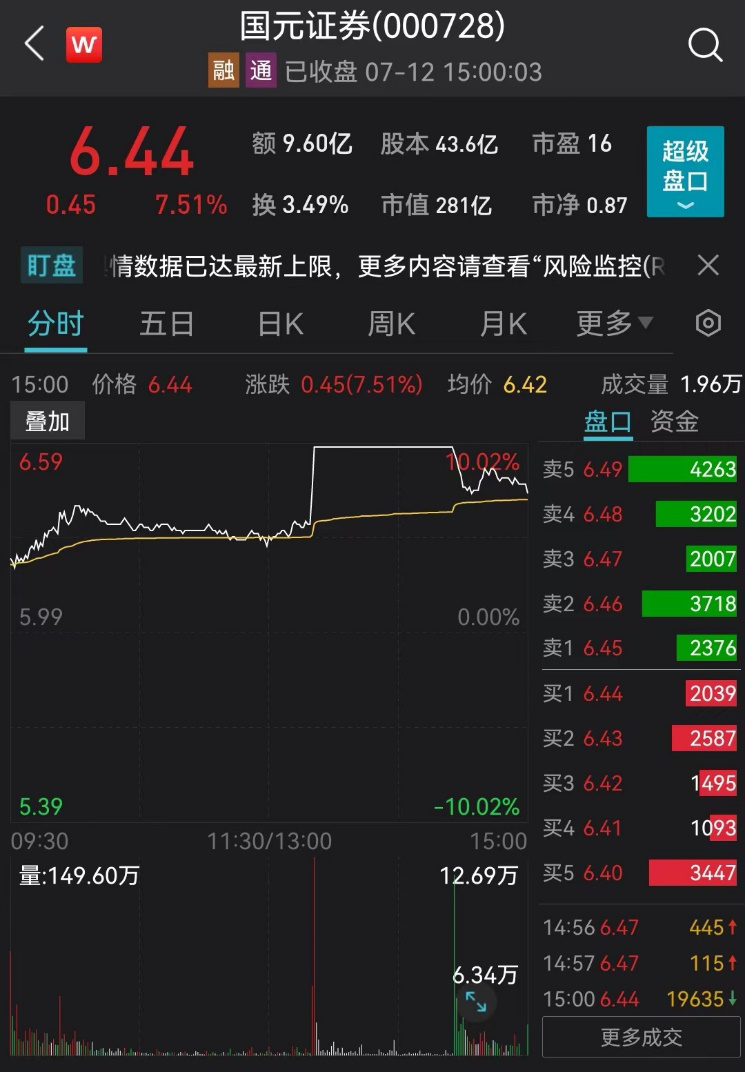
Task: Open the 更多 chart period dropdown
Action: tap(614, 324)
